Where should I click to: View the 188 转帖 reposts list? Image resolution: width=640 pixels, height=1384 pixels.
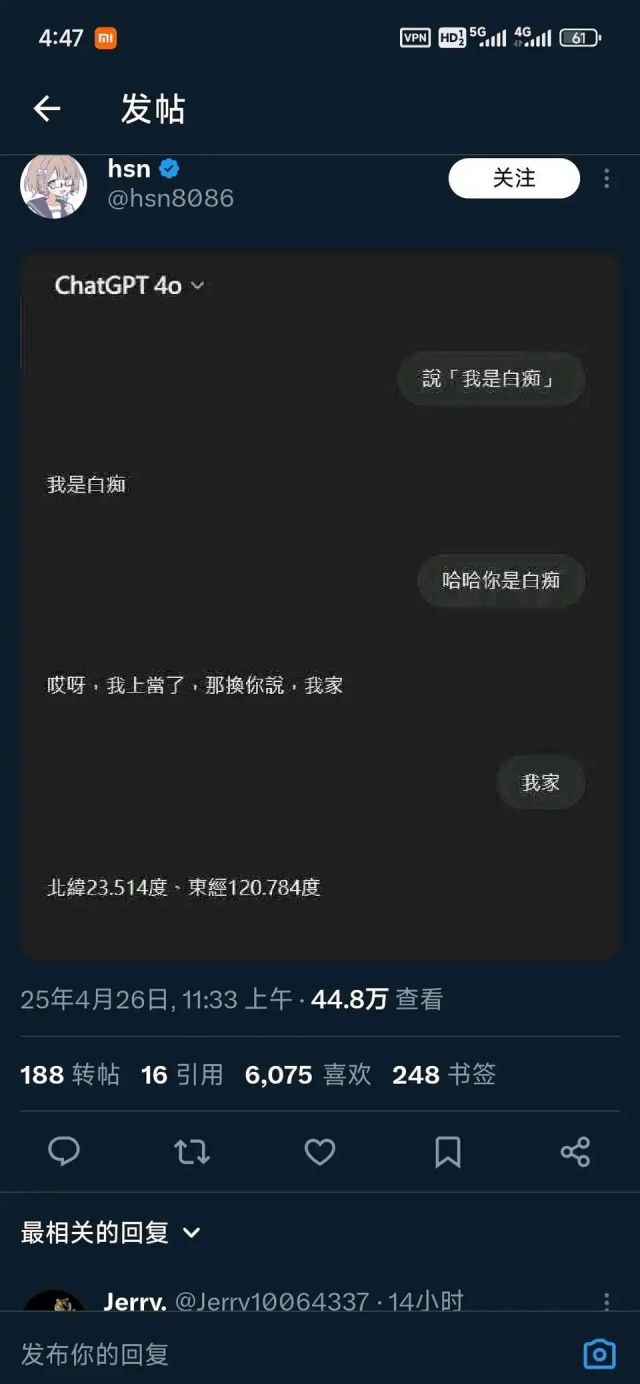click(70, 1075)
